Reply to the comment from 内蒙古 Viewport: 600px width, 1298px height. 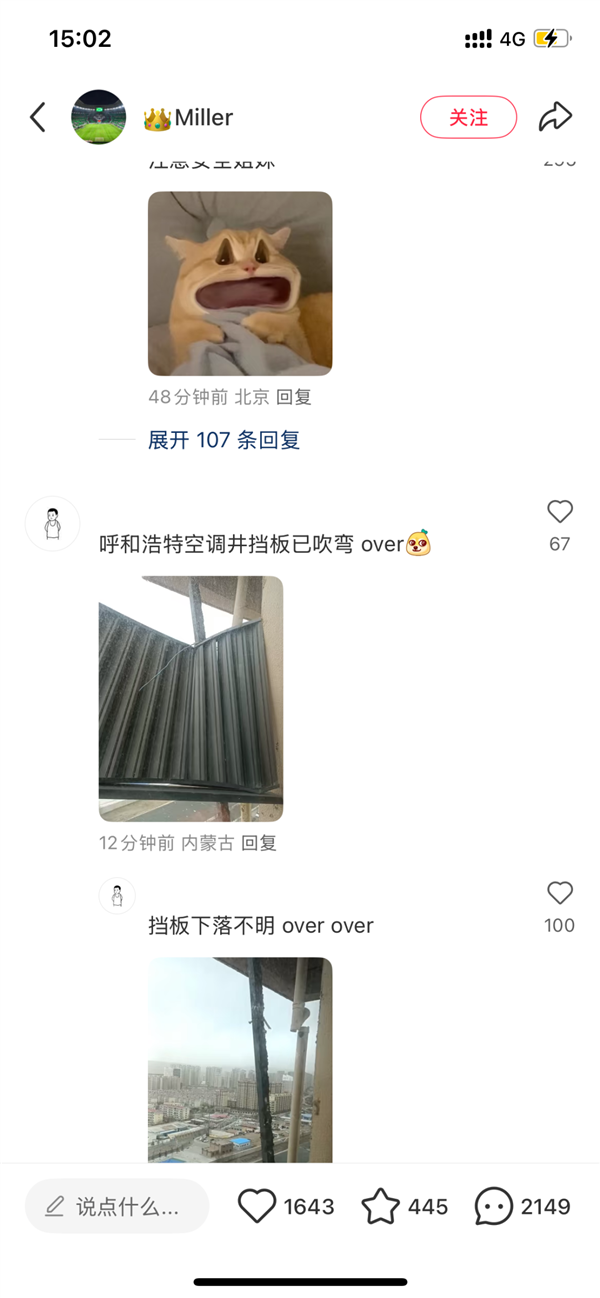click(x=259, y=843)
